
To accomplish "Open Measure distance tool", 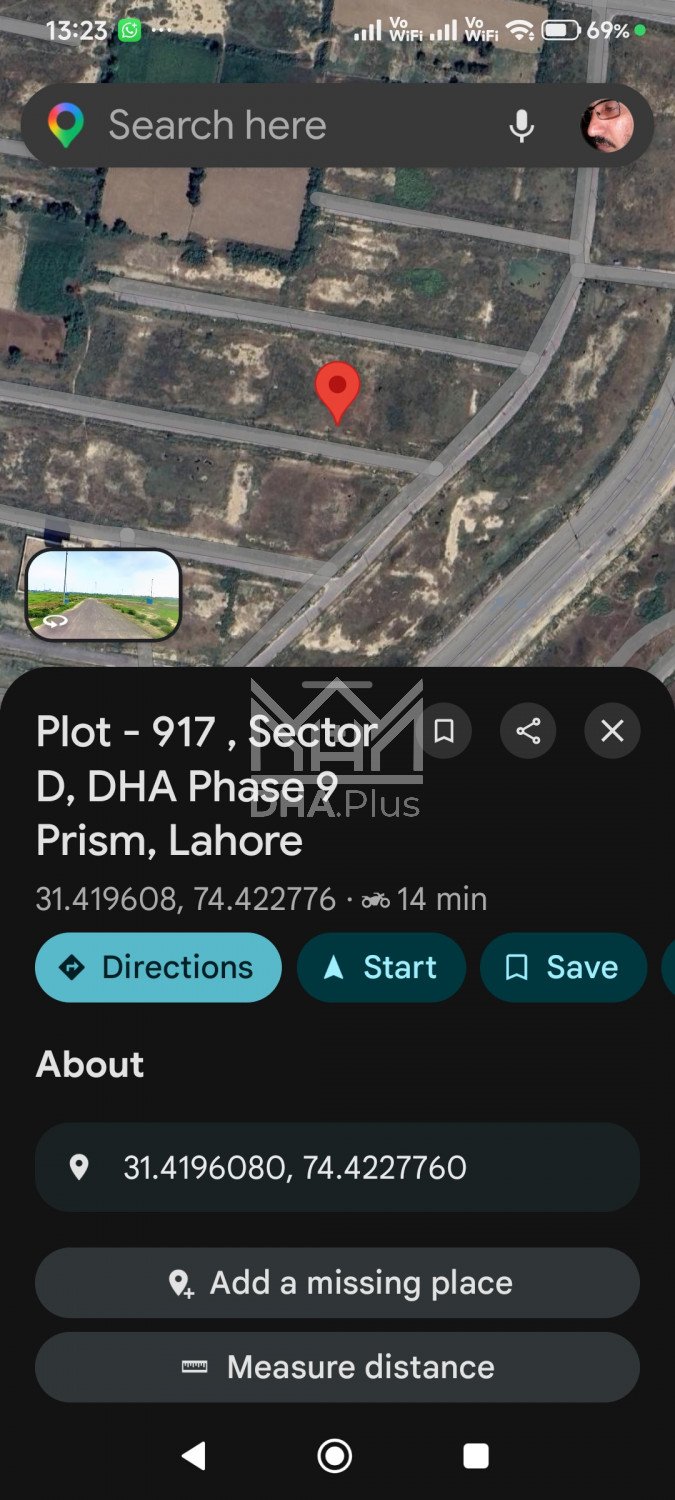I will tap(337, 1367).
